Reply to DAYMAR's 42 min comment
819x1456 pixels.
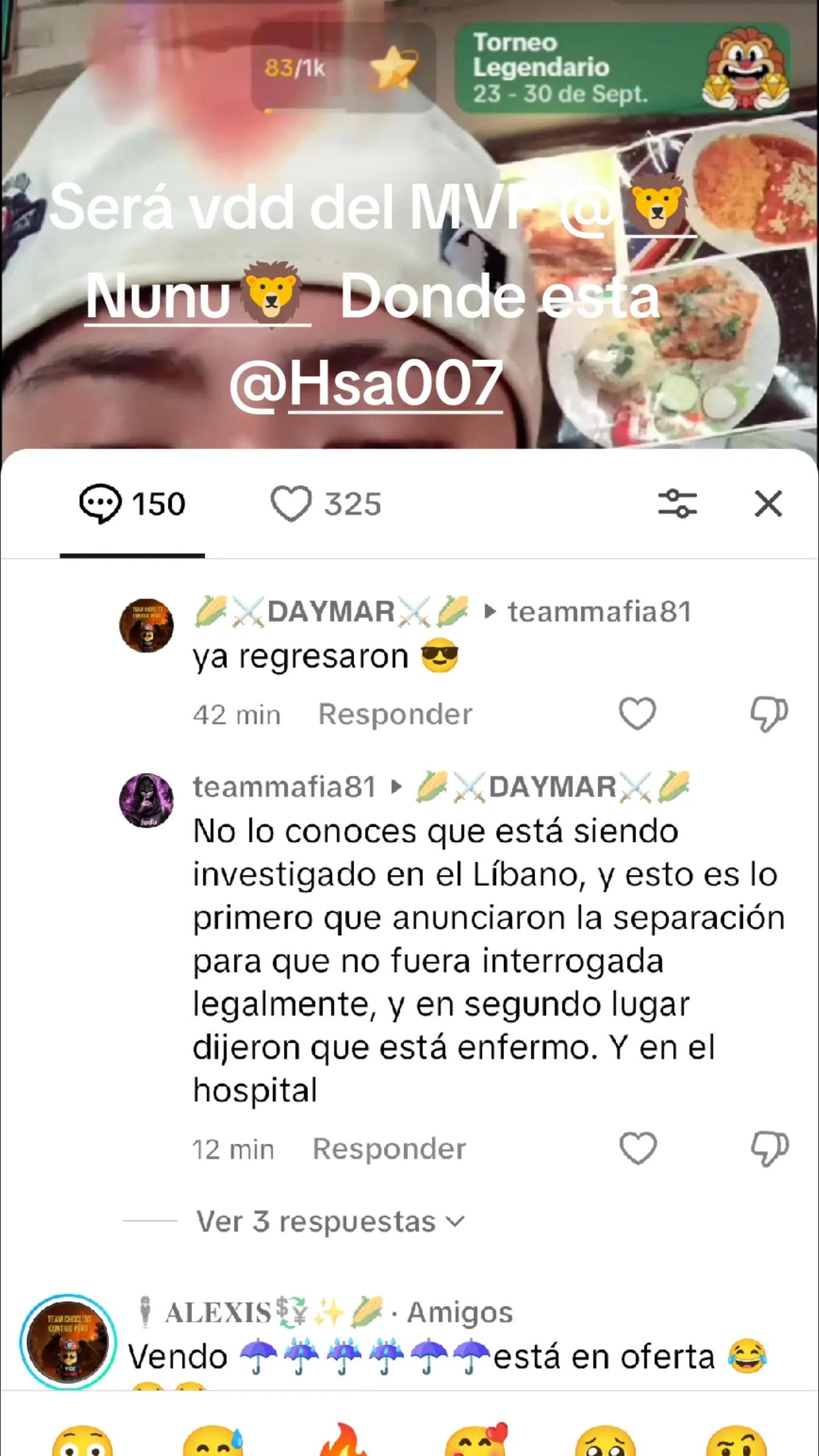pos(395,714)
